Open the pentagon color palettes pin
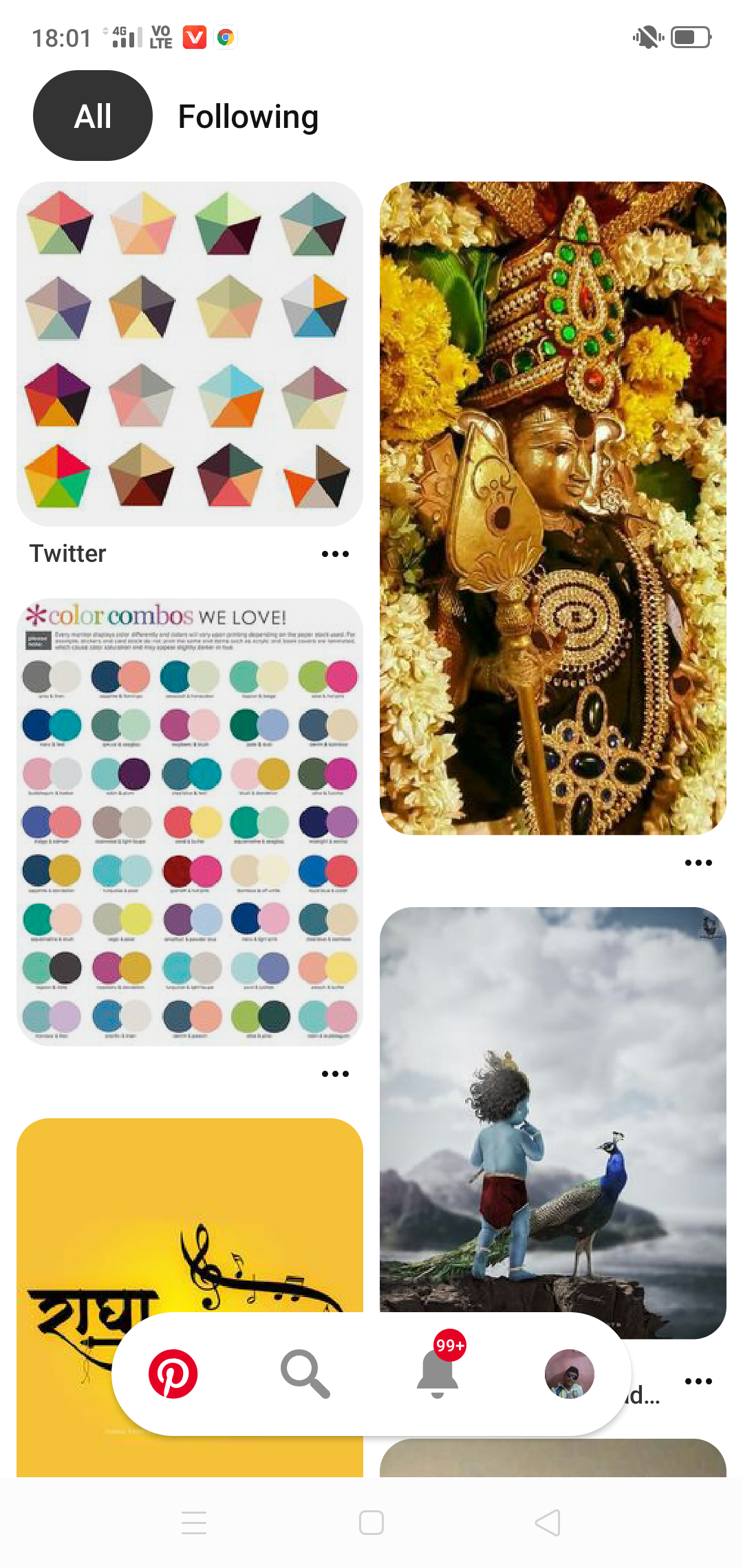743x1568 pixels. (x=190, y=353)
